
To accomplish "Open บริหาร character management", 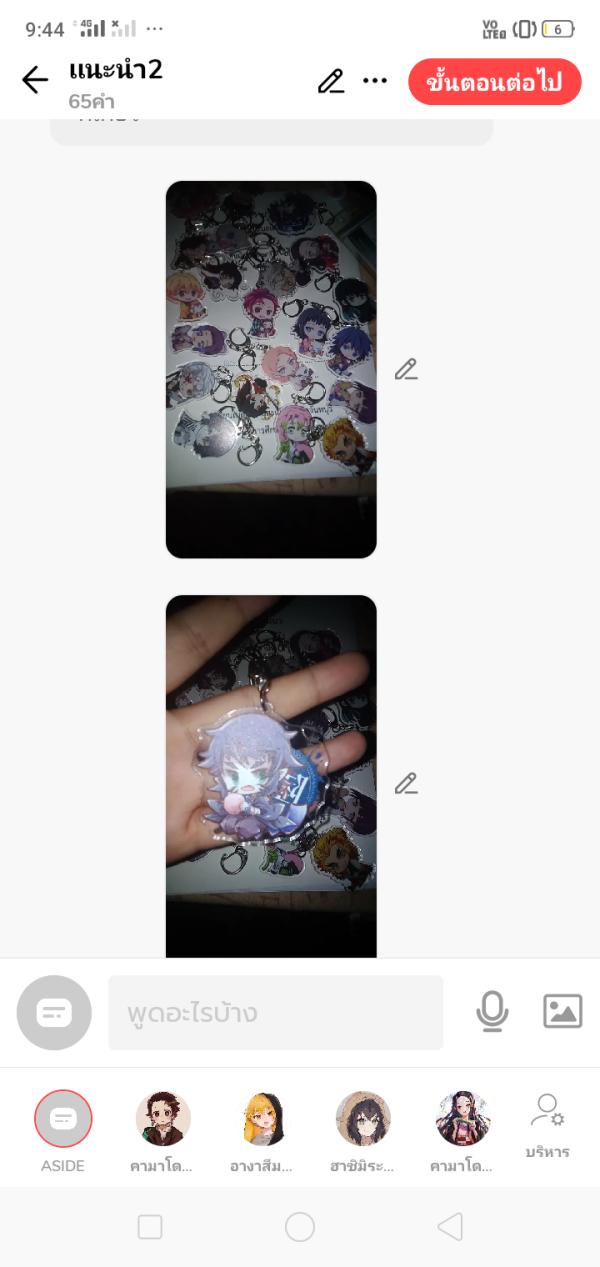I will pyautogui.click(x=547, y=1125).
